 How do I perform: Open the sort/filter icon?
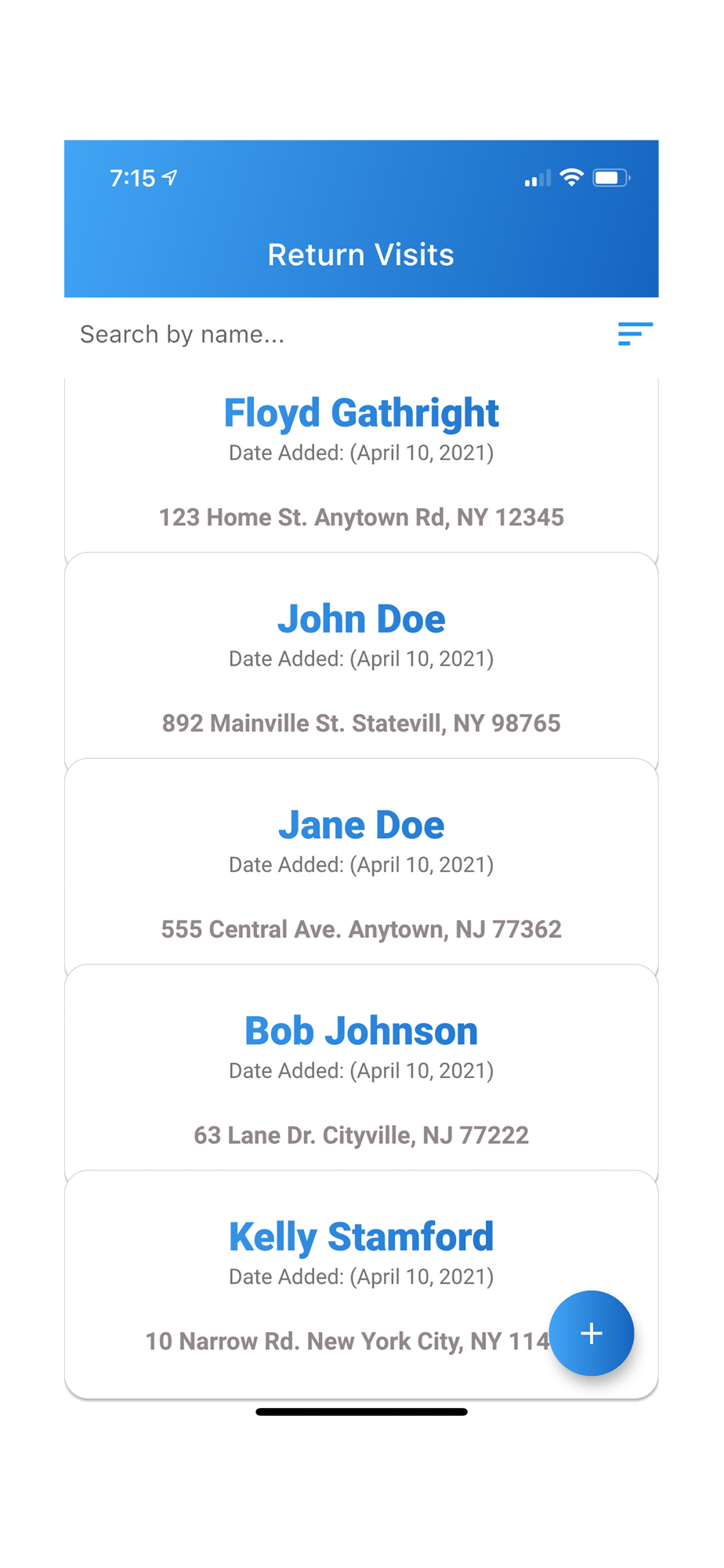(635, 334)
